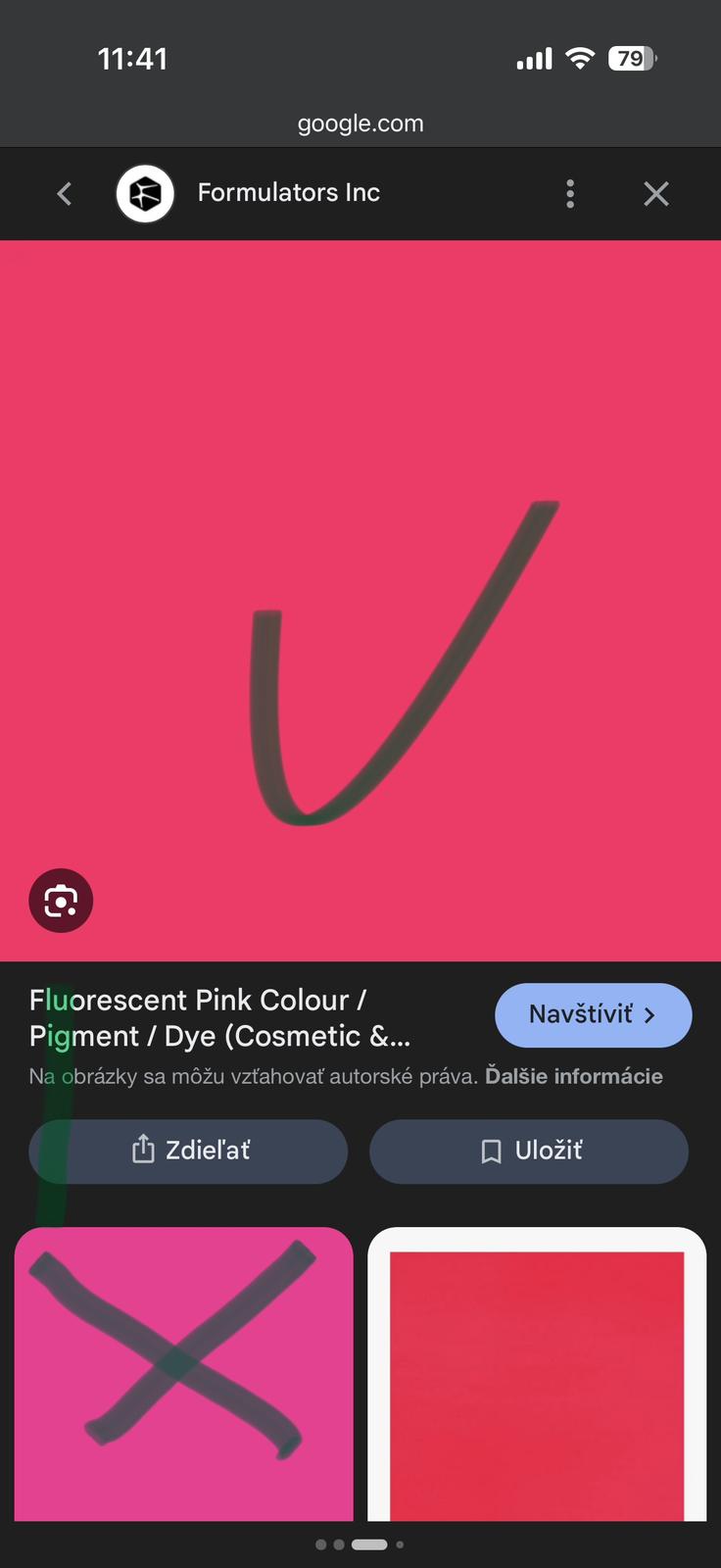This screenshot has width=721, height=1568.
Task: Close the image viewer
Action: click(x=656, y=194)
